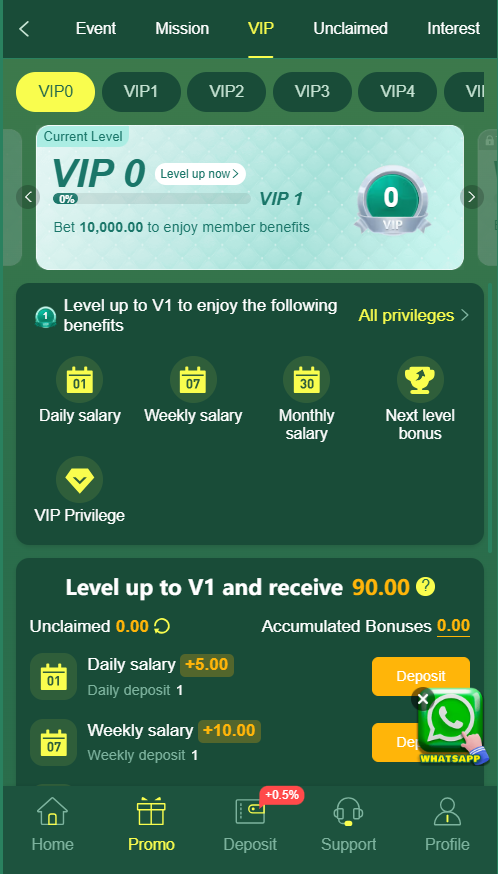Image resolution: width=498 pixels, height=874 pixels.
Task: Select the VIP1 level chip
Action: pyautogui.click(x=141, y=91)
